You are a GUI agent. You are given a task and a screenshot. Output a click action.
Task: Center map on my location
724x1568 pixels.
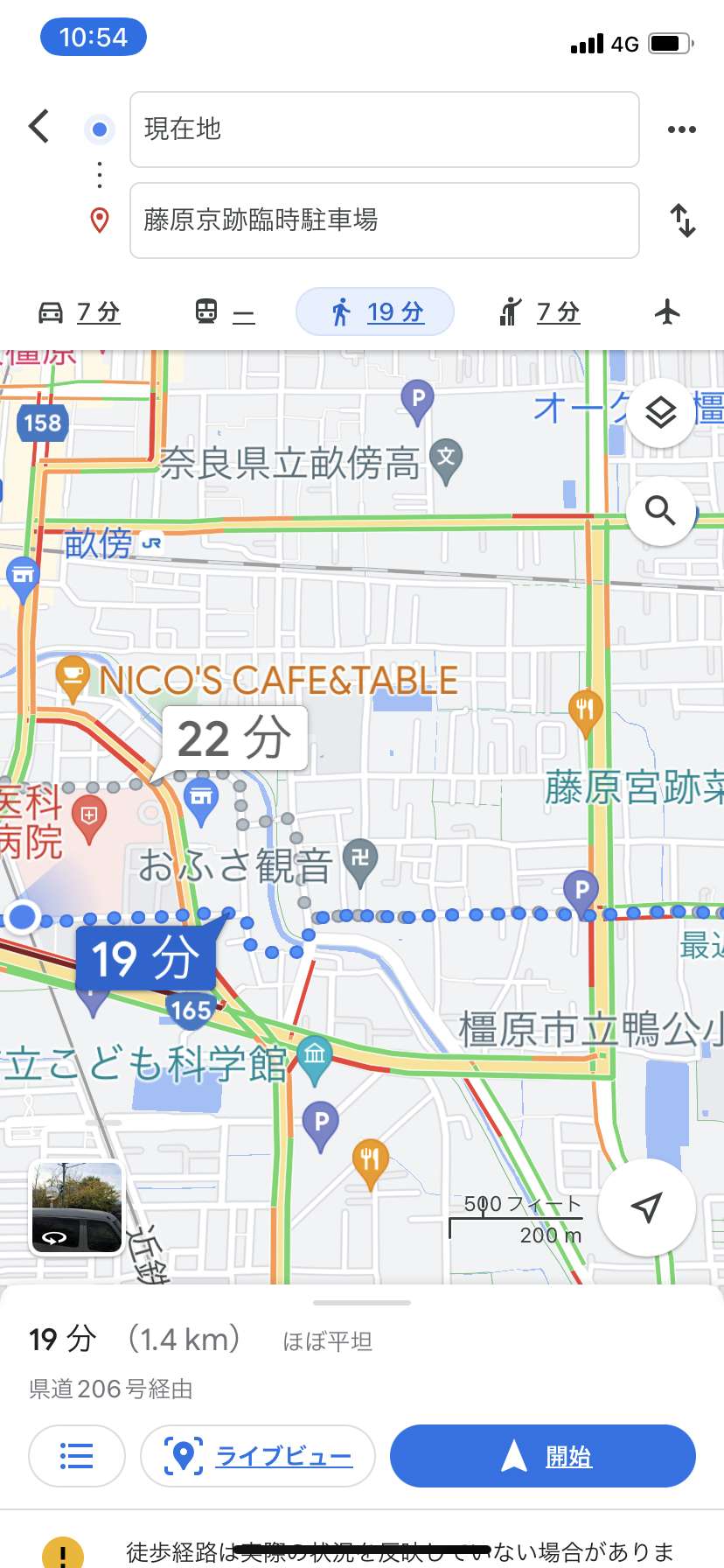647,1207
